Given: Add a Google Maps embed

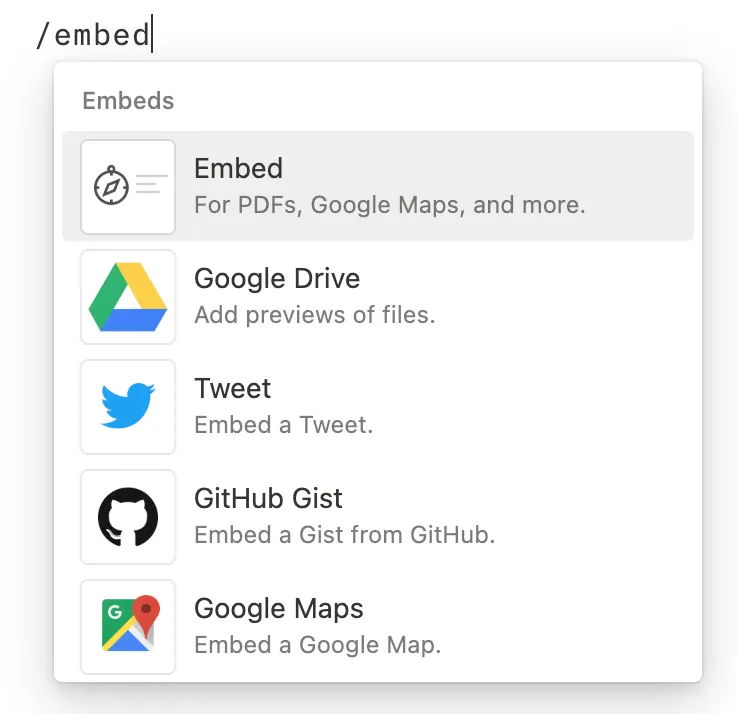Looking at the screenshot, I should pyautogui.click(x=378, y=626).
